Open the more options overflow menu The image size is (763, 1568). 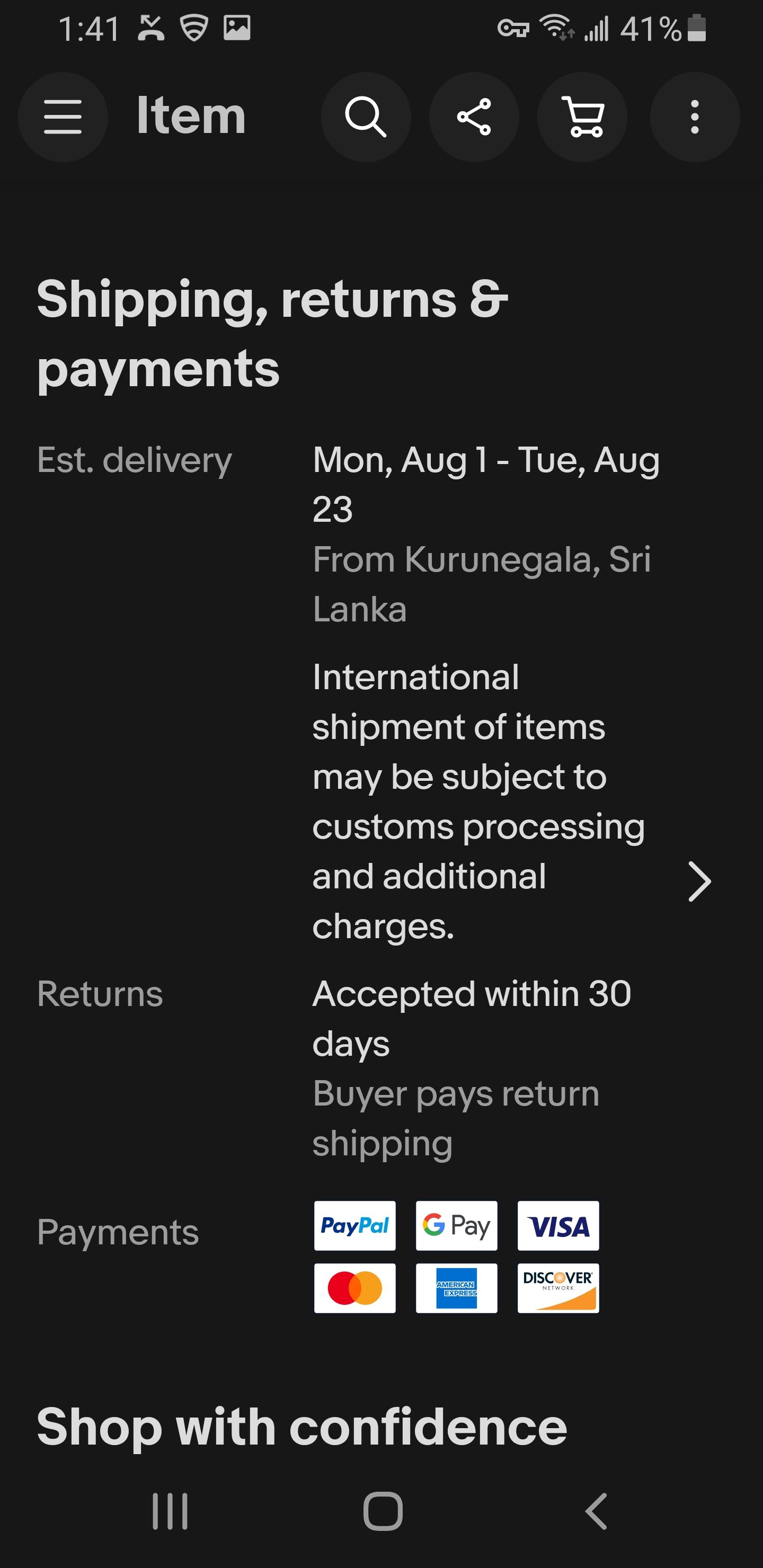coord(694,117)
